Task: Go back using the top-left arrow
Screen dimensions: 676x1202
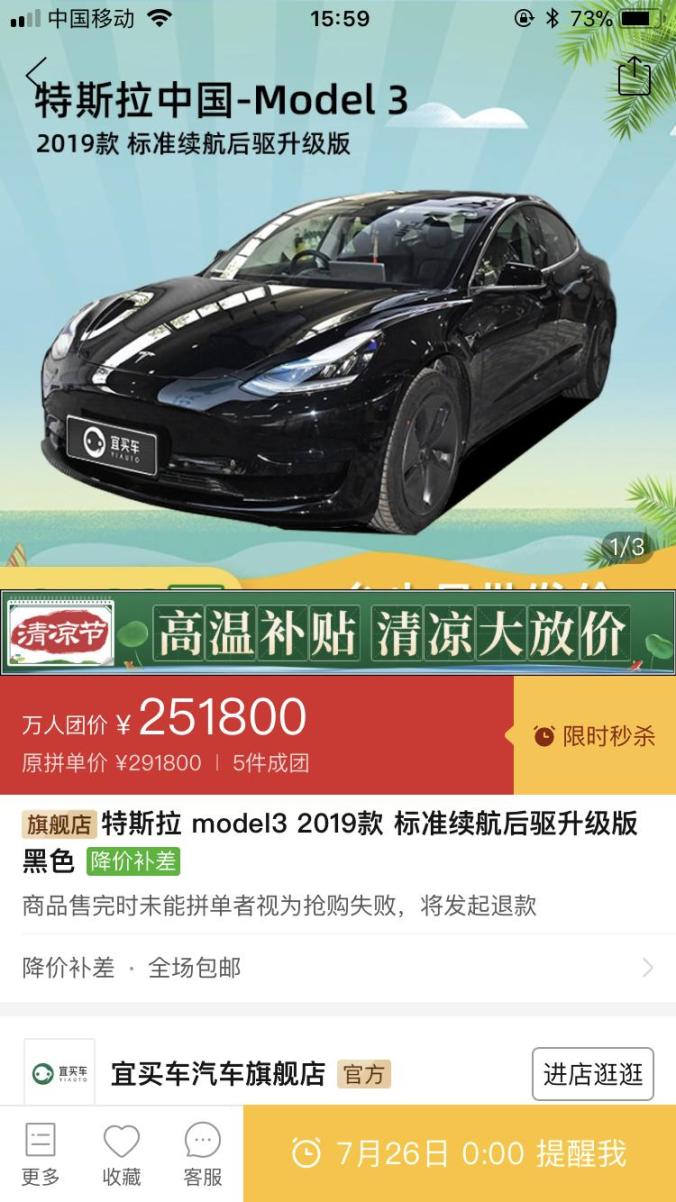Action: click(x=36, y=74)
